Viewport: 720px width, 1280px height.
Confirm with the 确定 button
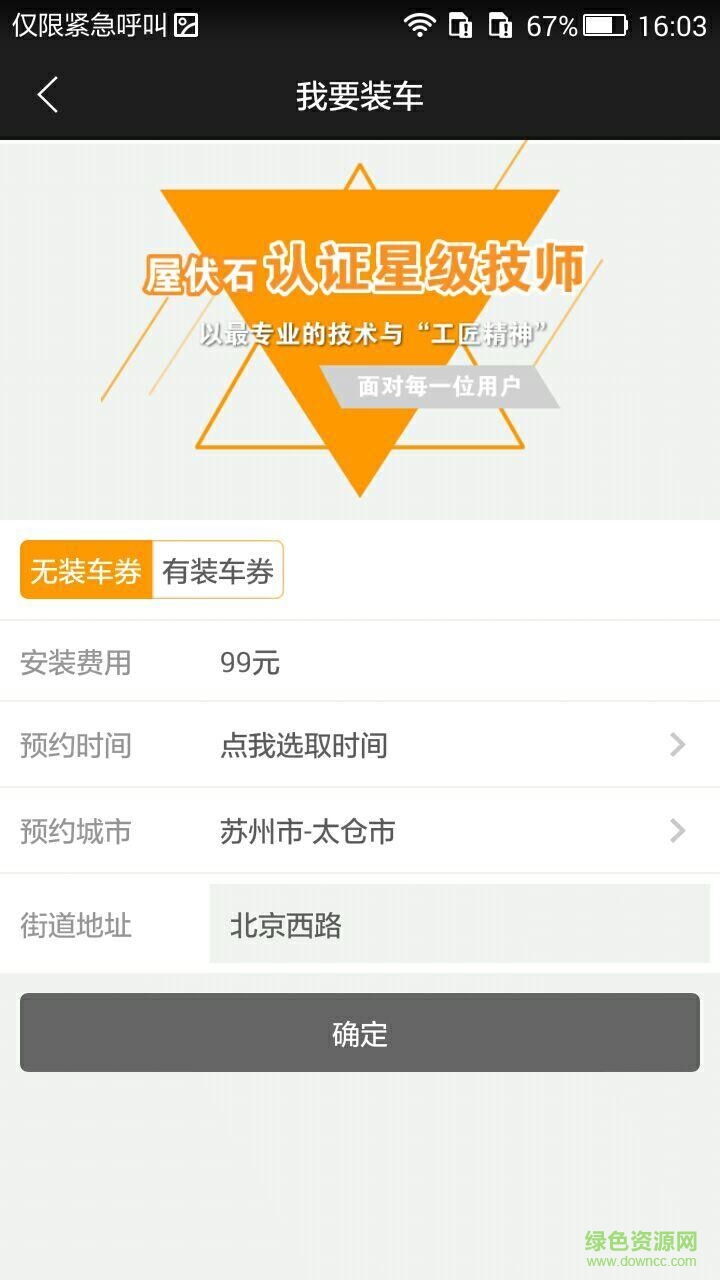pyautogui.click(x=360, y=1033)
